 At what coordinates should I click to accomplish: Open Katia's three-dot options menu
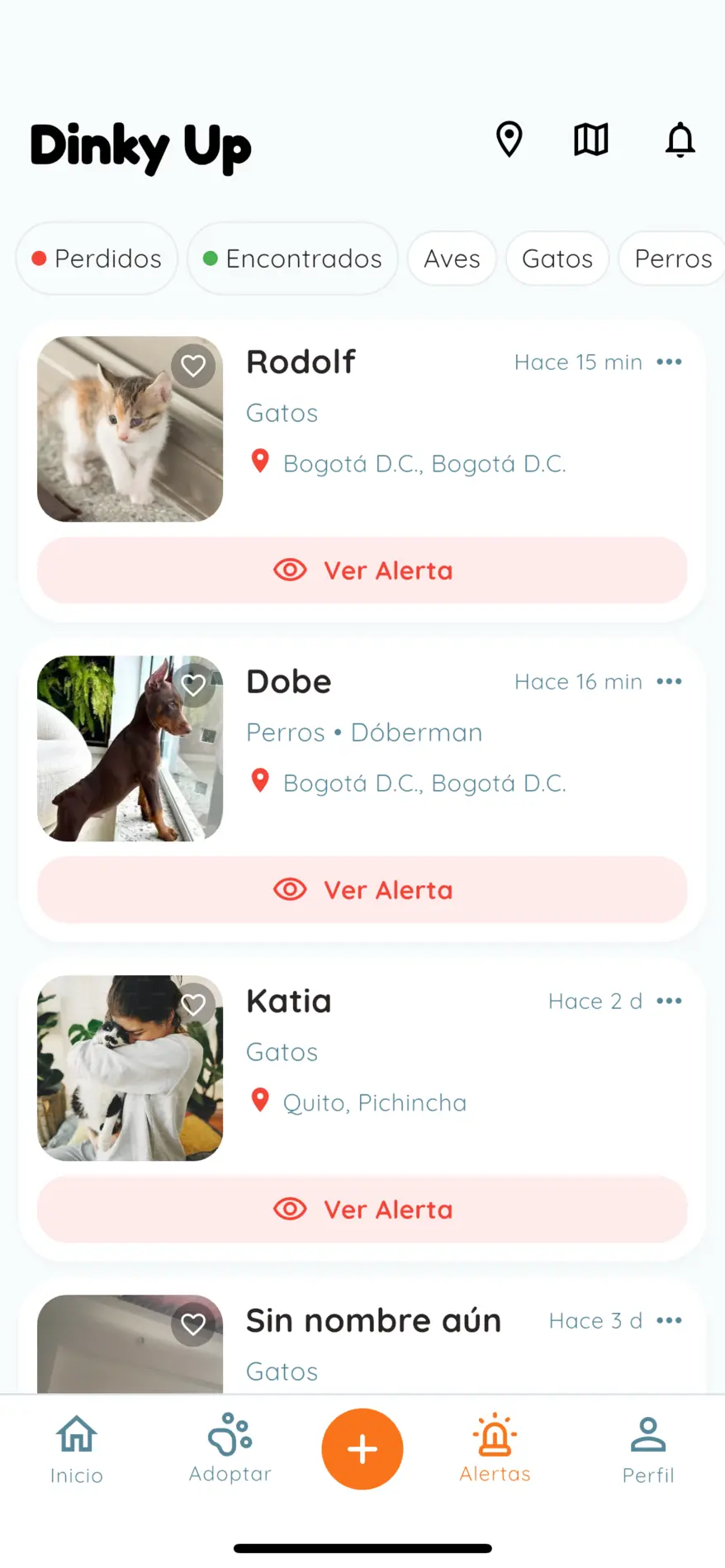[670, 1001]
